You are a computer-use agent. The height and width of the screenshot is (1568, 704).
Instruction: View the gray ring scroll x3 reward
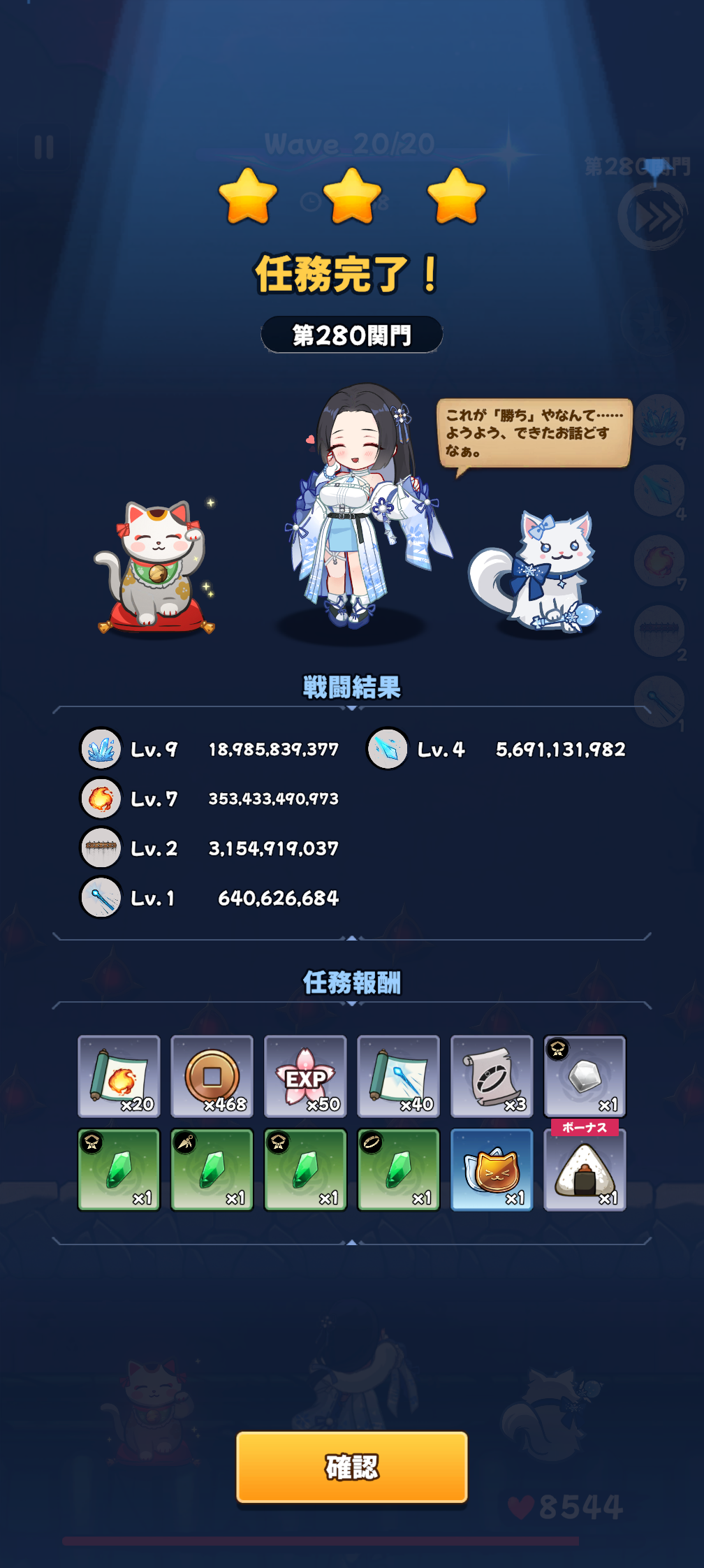[492, 1076]
